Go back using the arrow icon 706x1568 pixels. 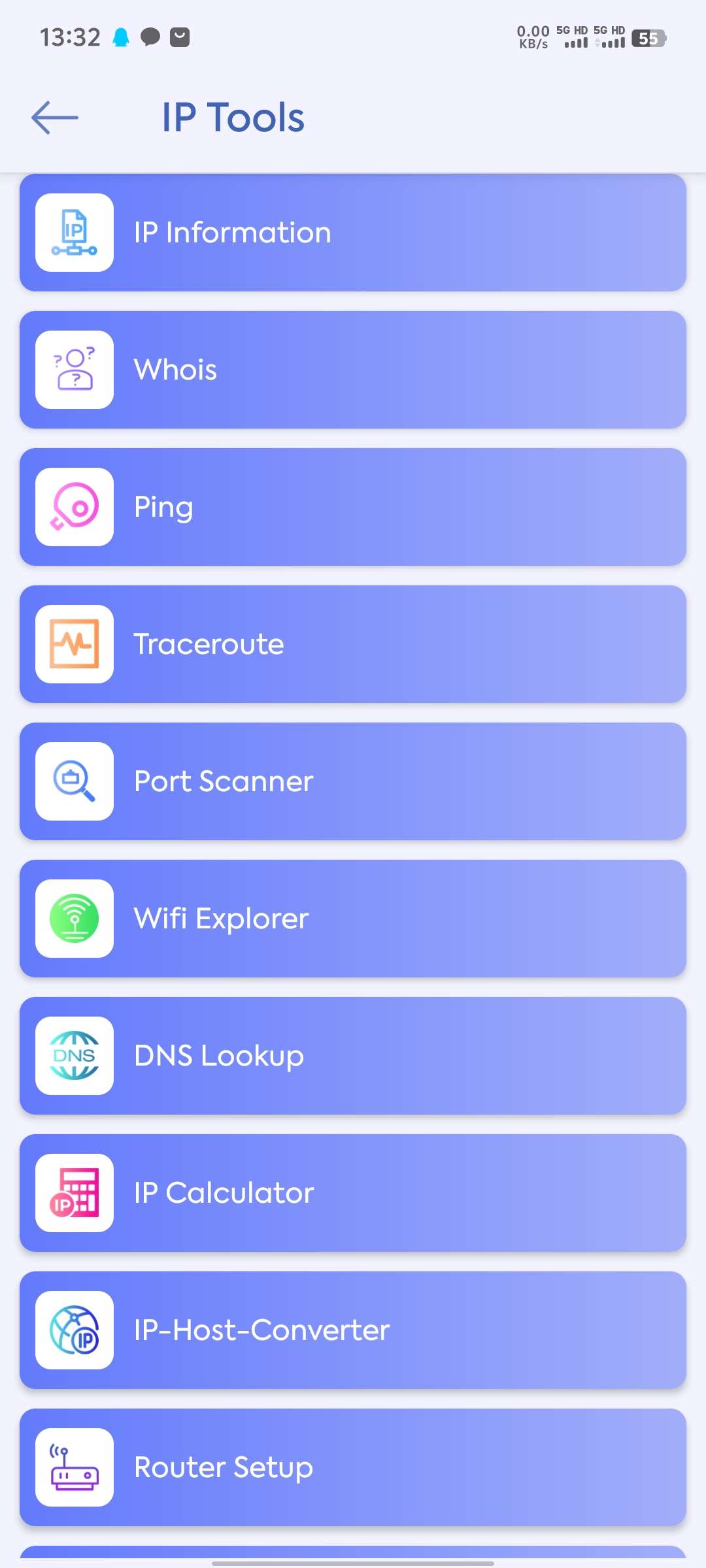[x=55, y=118]
